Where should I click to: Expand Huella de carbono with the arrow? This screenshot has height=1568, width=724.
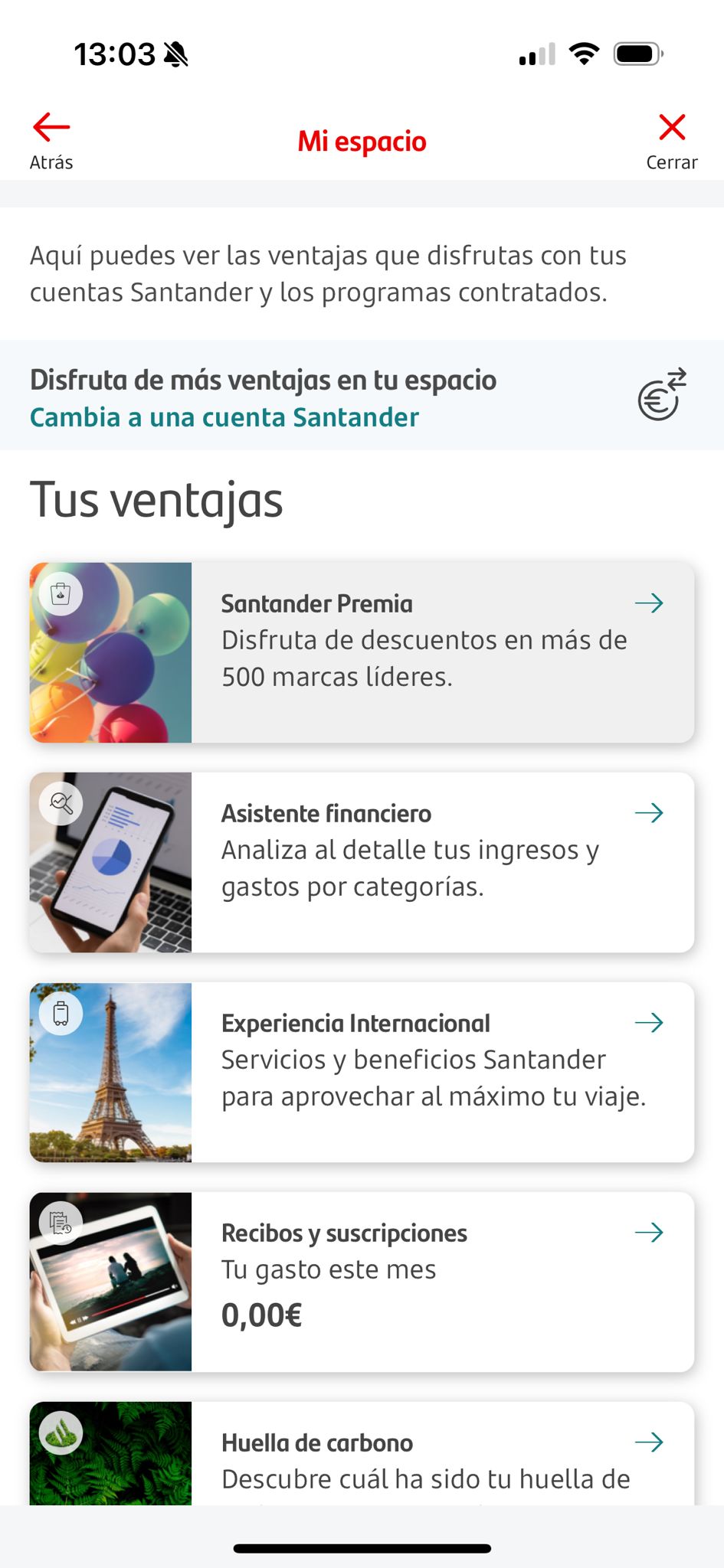click(650, 1442)
